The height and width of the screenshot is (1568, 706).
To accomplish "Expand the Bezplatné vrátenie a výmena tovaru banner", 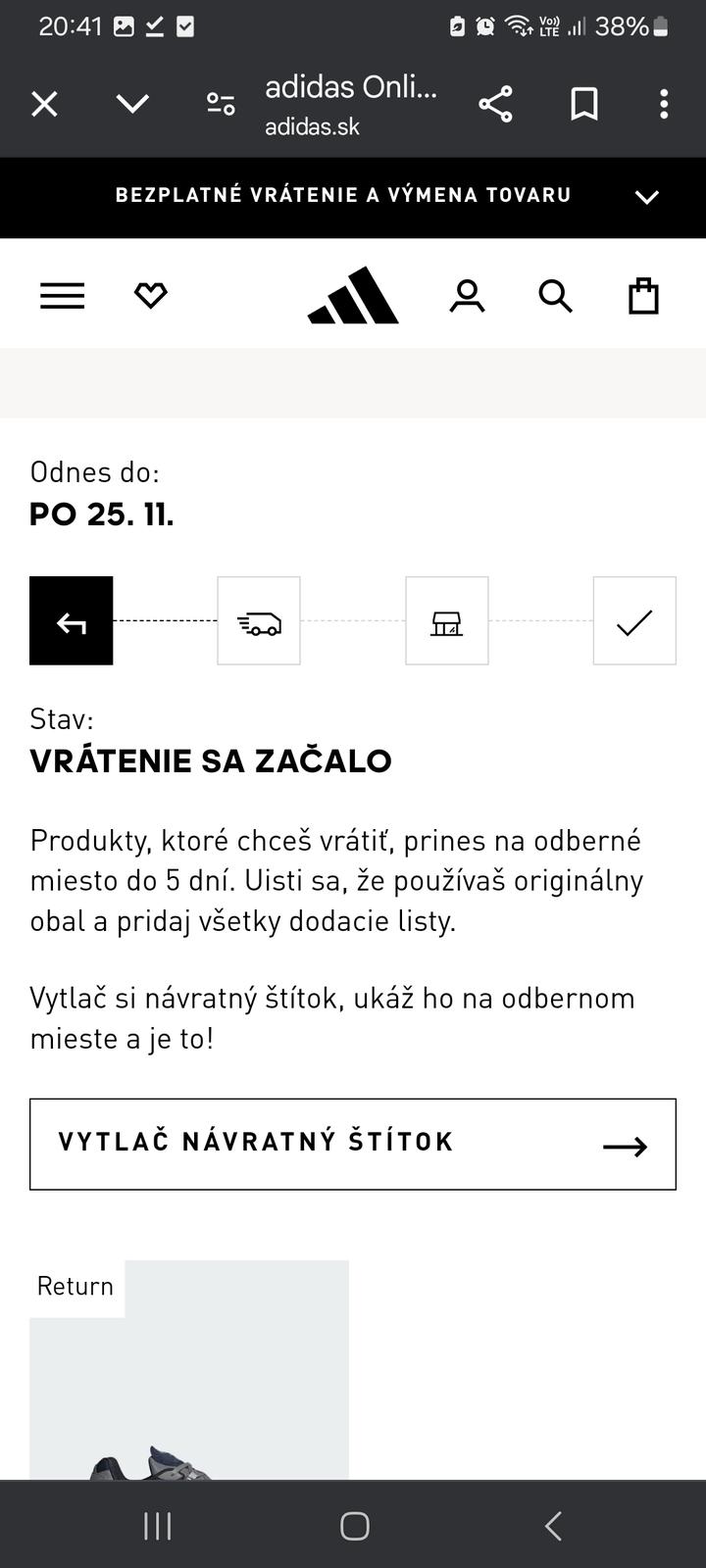I will click(x=646, y=197).
